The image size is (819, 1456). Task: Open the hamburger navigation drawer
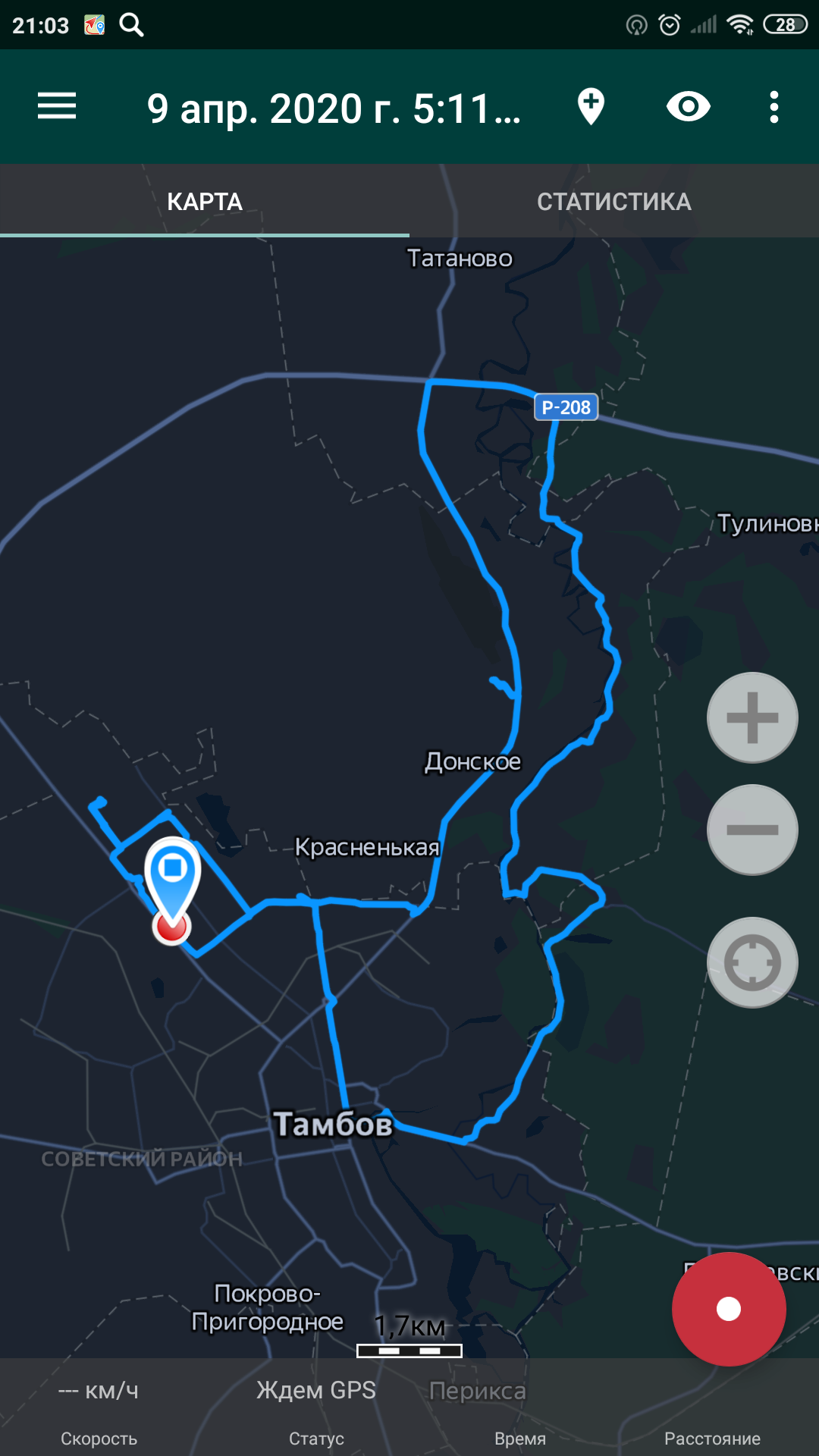[57, 107]
